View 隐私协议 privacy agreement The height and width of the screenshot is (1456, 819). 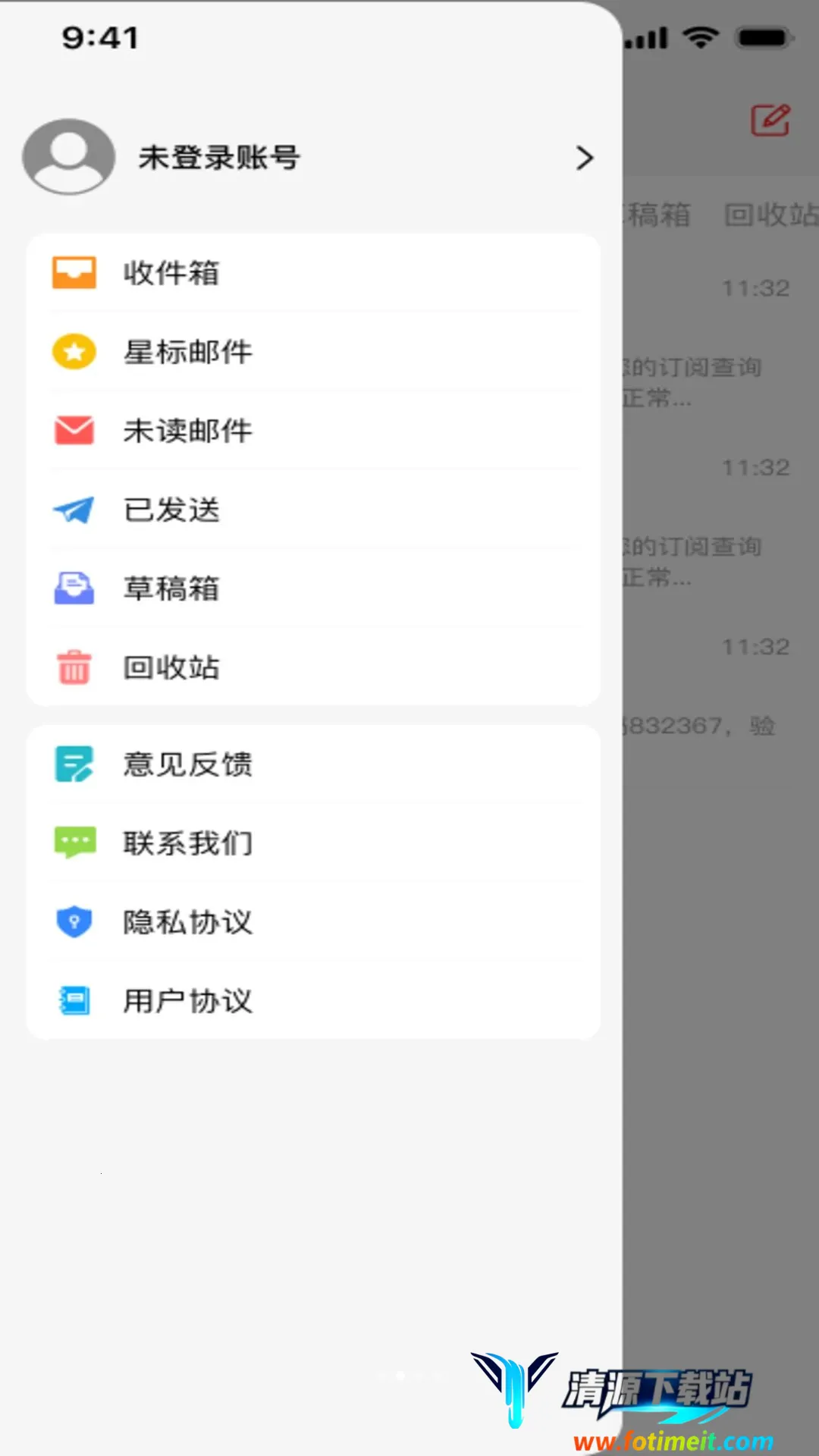point(313,922)
